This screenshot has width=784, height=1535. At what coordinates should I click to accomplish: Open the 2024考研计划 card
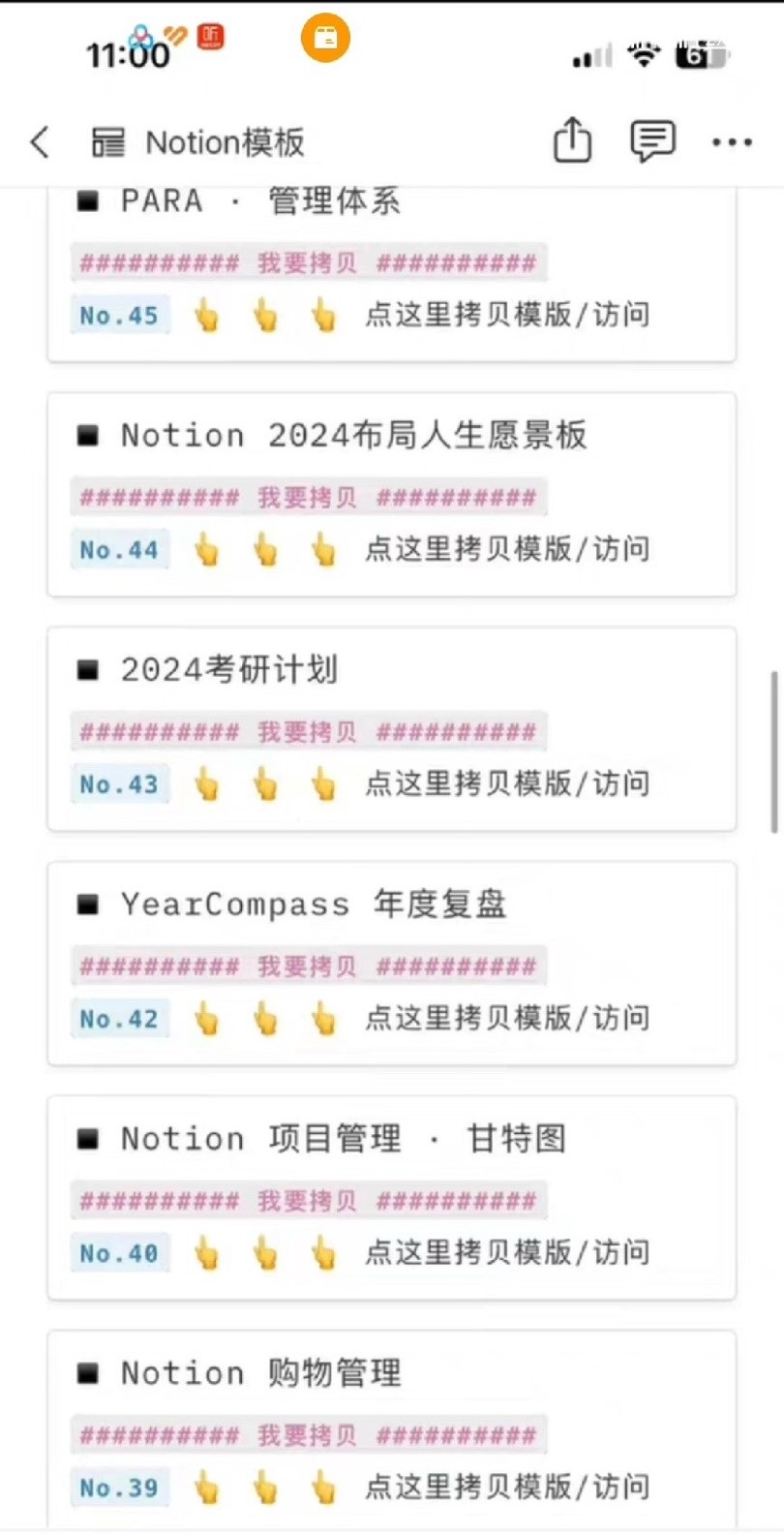[x=229, y=670]
